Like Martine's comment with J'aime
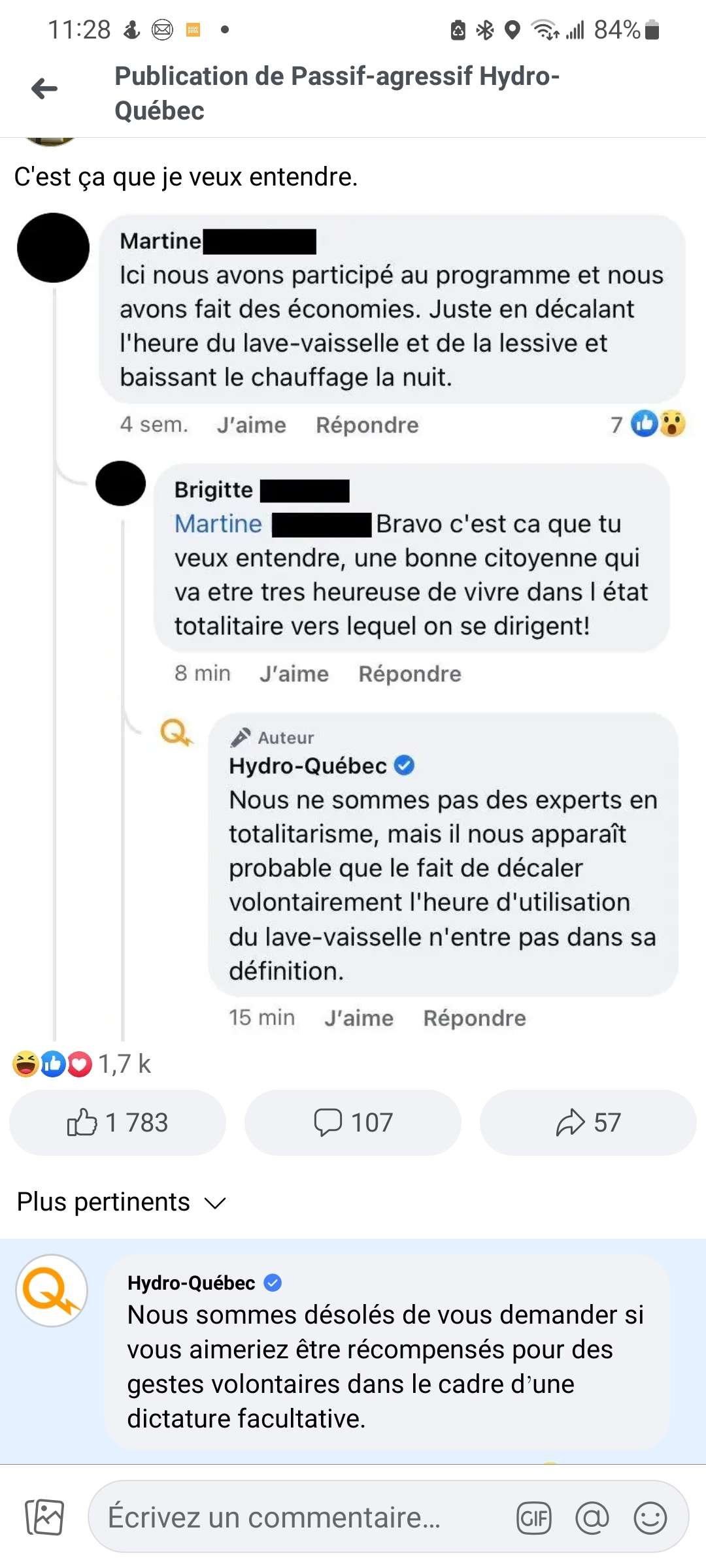Viewport: 706px width, 1568px height. click(252, 425)
